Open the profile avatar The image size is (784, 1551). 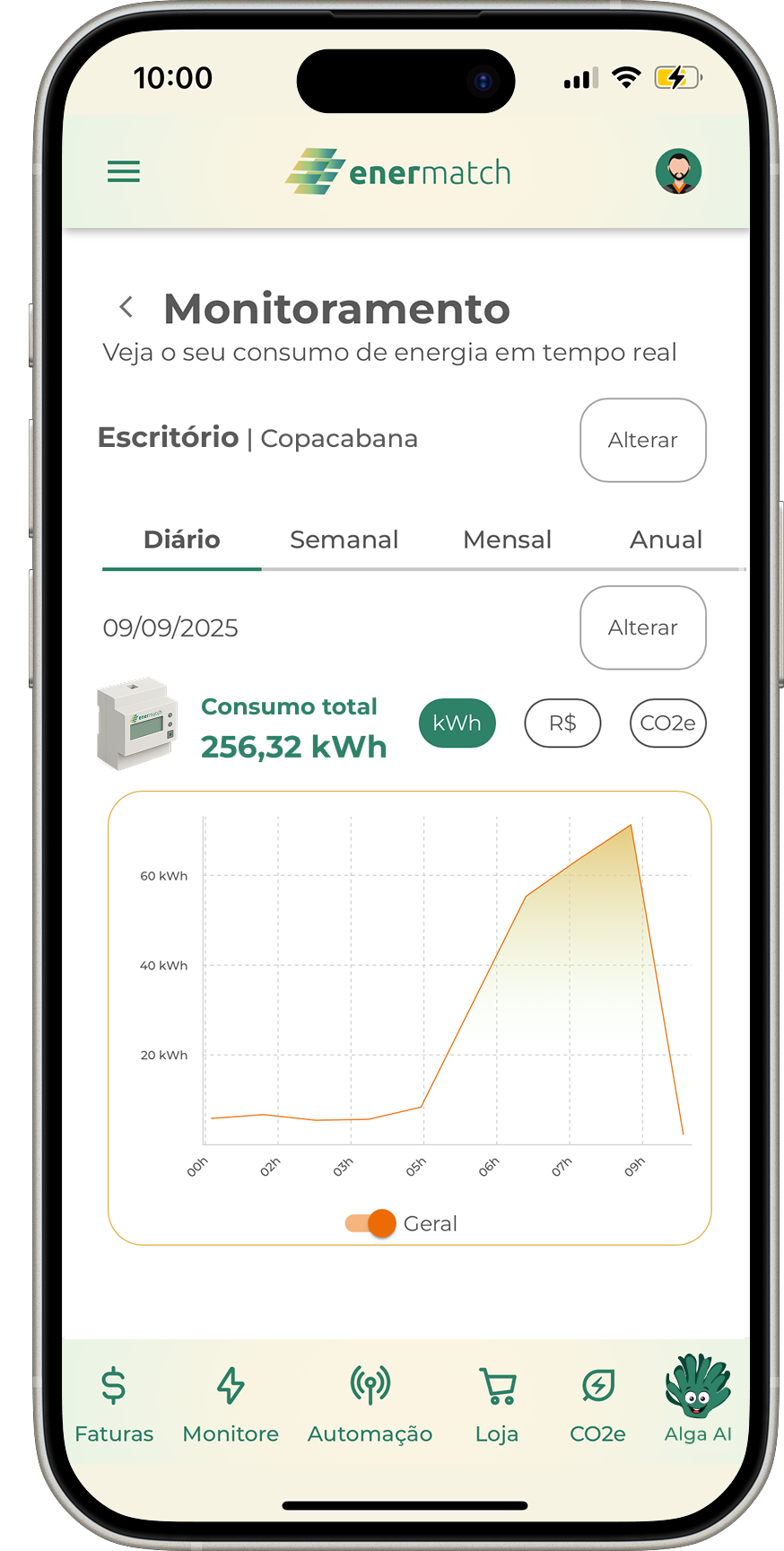click(678, 171)
